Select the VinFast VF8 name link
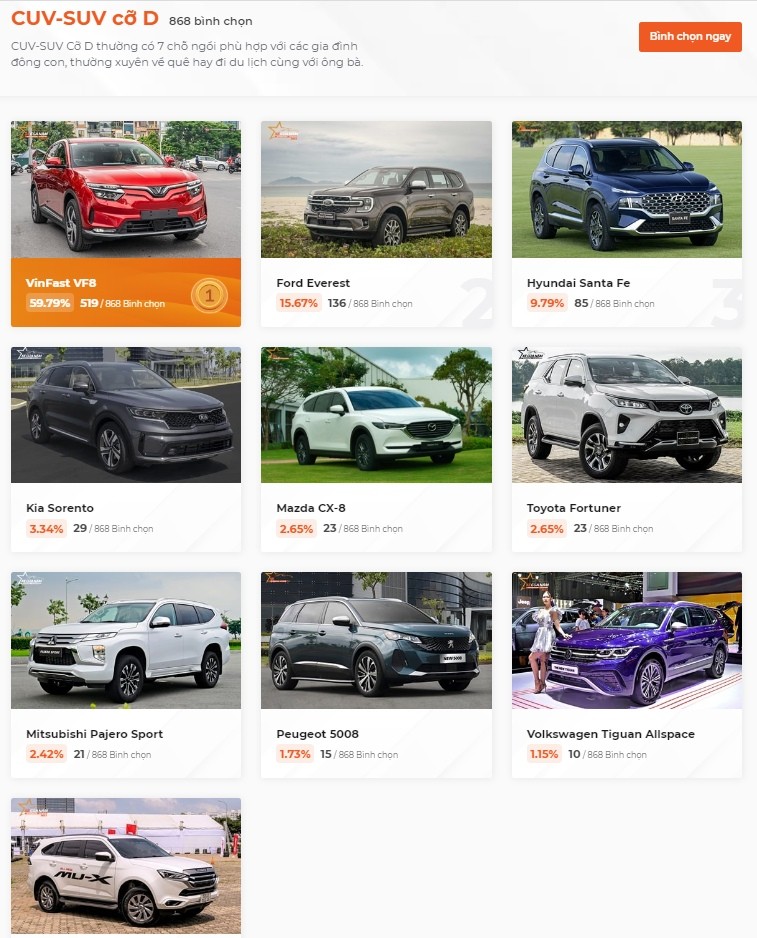This screenshot has height=938, width=757. click(x=60, y=283)
